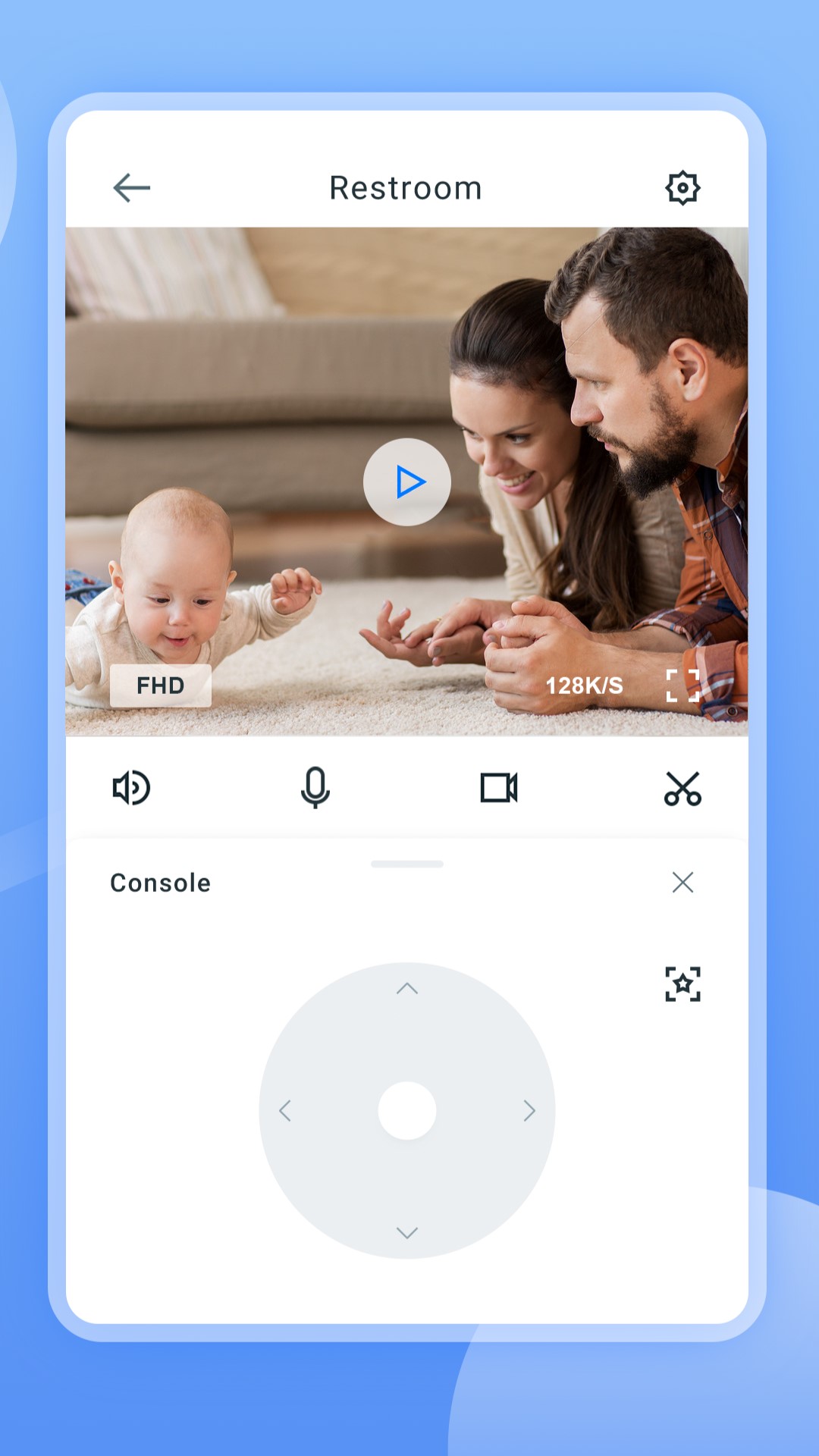The image size is (819, 1456).
Task: Tilt the camera down
Action: (407, 1233)
